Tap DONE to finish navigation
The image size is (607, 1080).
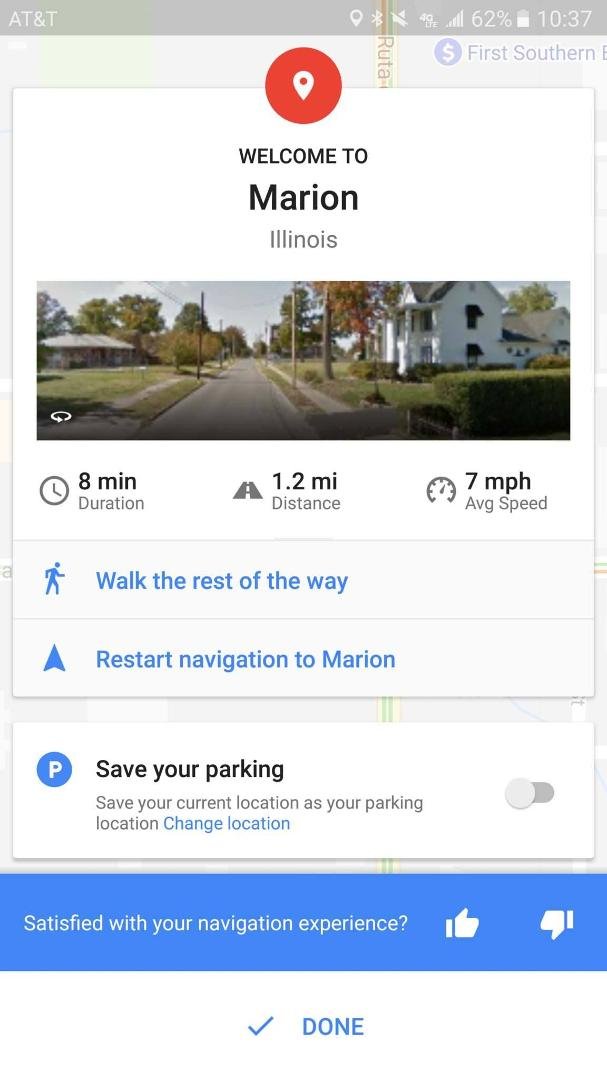(306, 1026)
